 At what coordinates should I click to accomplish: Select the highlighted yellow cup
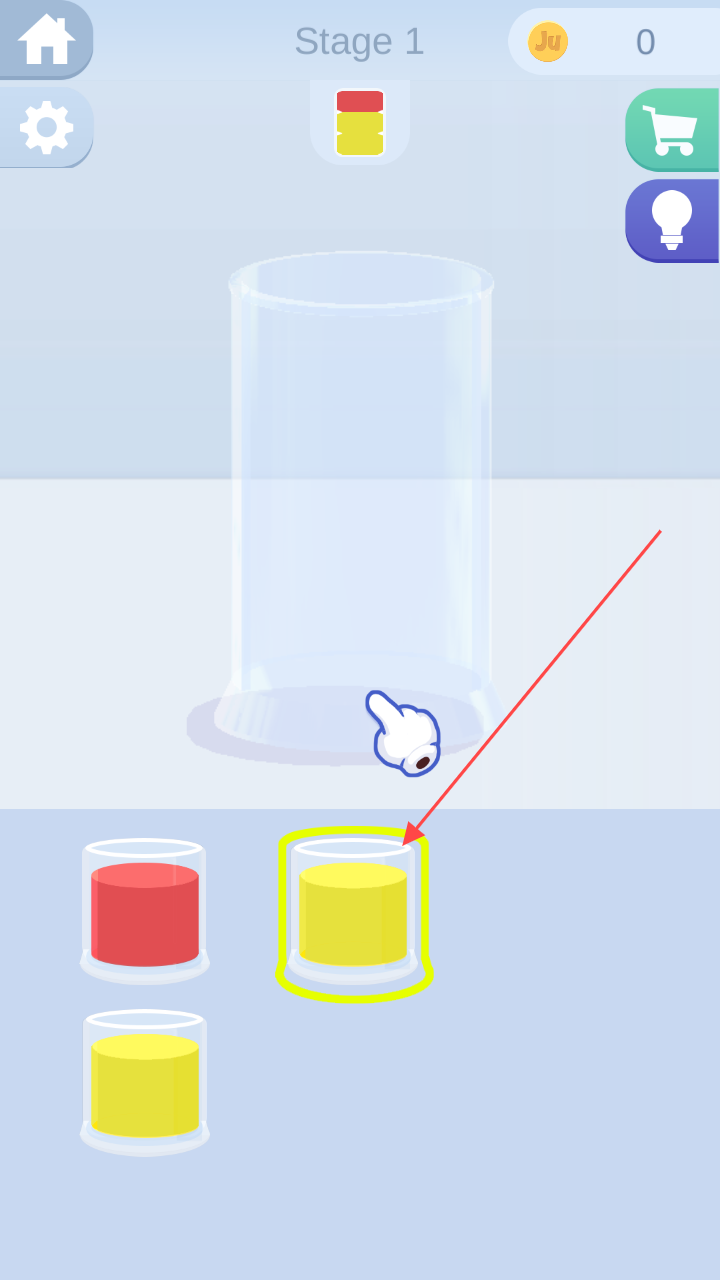353,913
